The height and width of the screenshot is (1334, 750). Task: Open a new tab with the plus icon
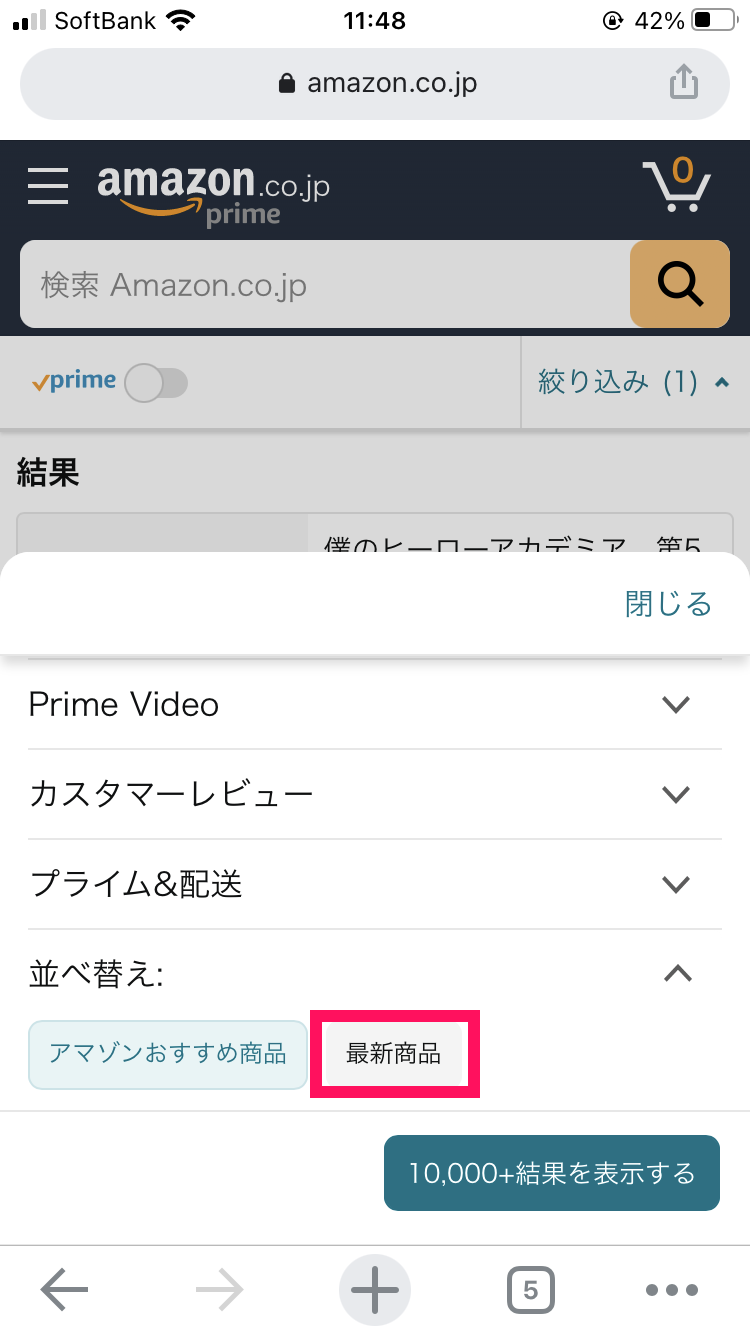point(374,1289)
